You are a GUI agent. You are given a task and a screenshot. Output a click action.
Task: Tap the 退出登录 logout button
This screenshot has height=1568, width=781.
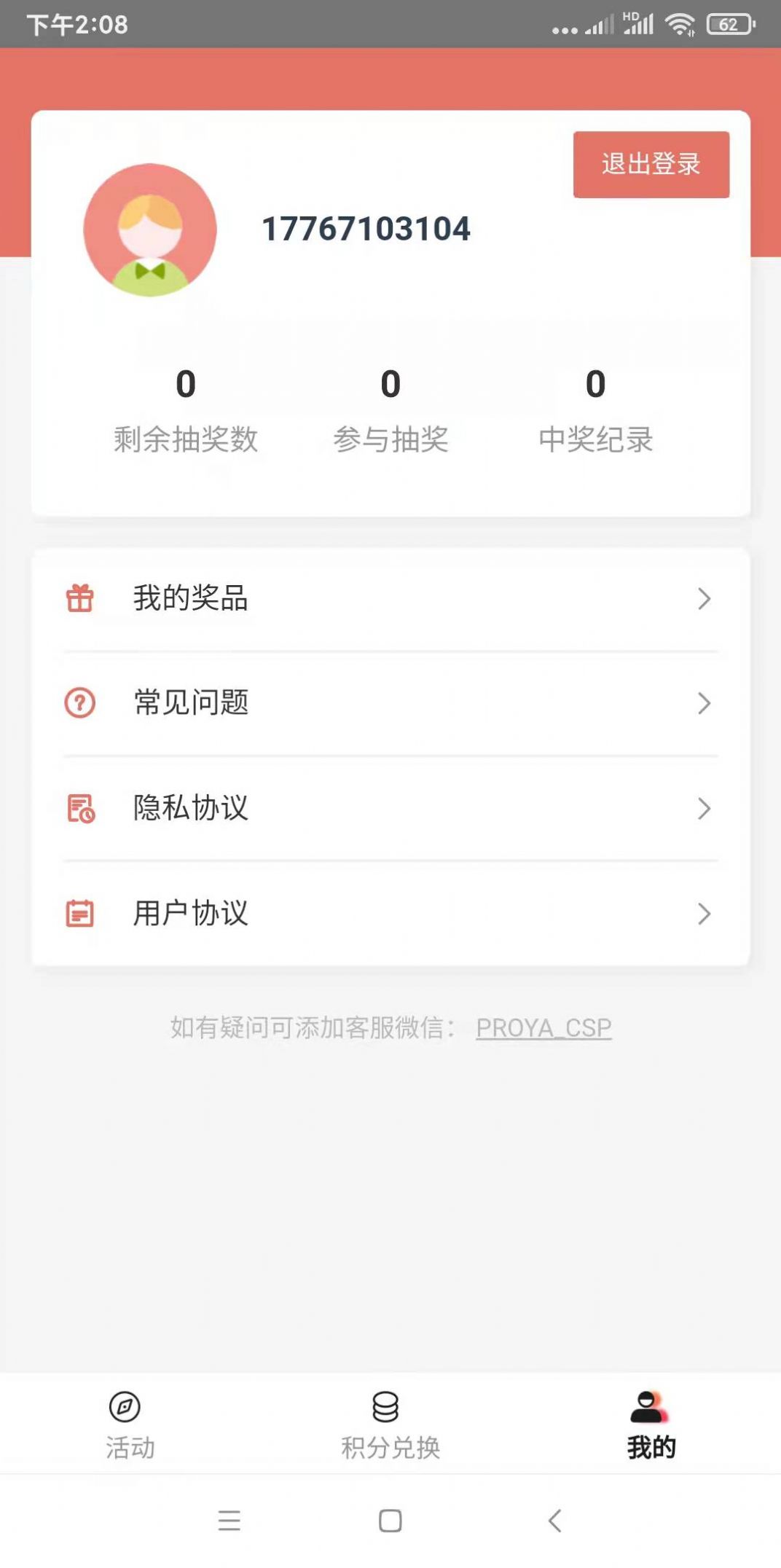tap(651, 165)
